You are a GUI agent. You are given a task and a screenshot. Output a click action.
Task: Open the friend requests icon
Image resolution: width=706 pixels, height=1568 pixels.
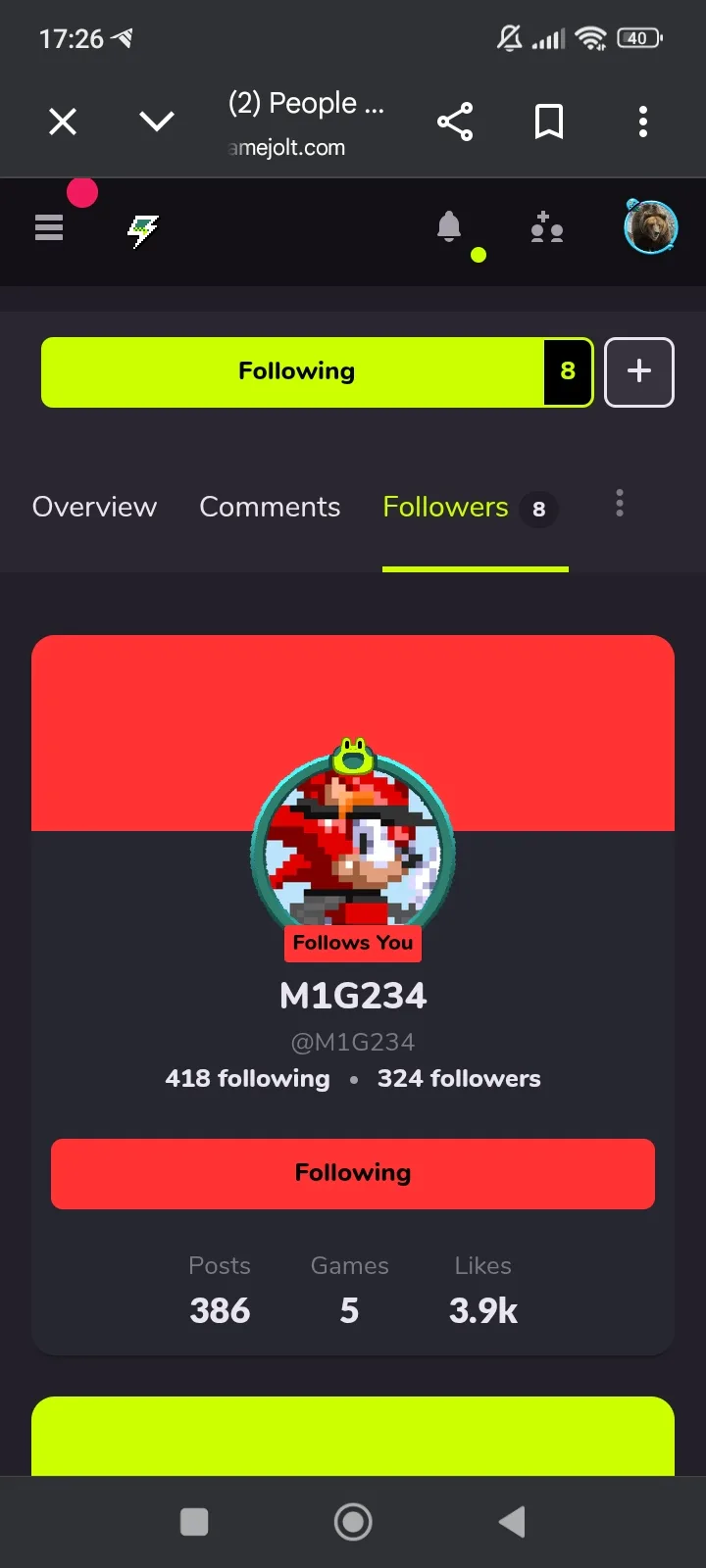[x=546, y=228]
